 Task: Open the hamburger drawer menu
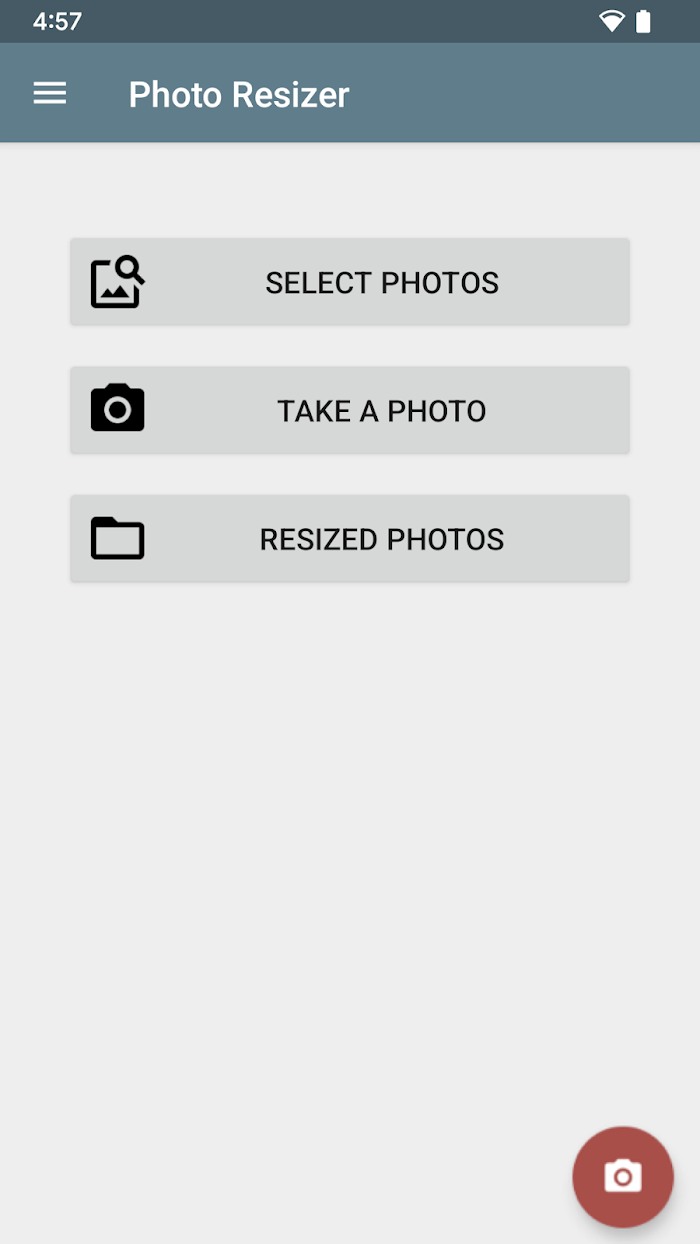tap(49, 94)
